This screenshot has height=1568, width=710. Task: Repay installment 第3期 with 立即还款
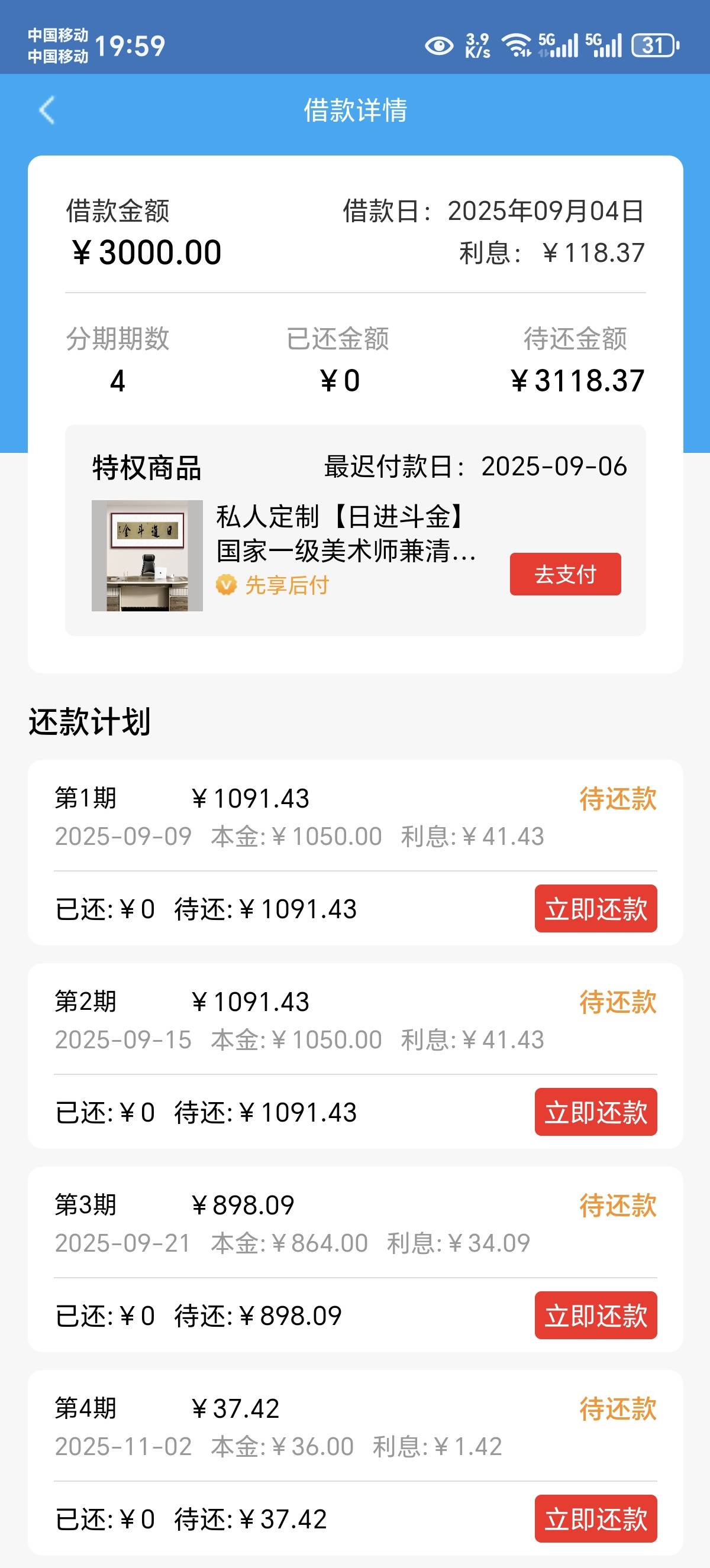coord(596,1315)
